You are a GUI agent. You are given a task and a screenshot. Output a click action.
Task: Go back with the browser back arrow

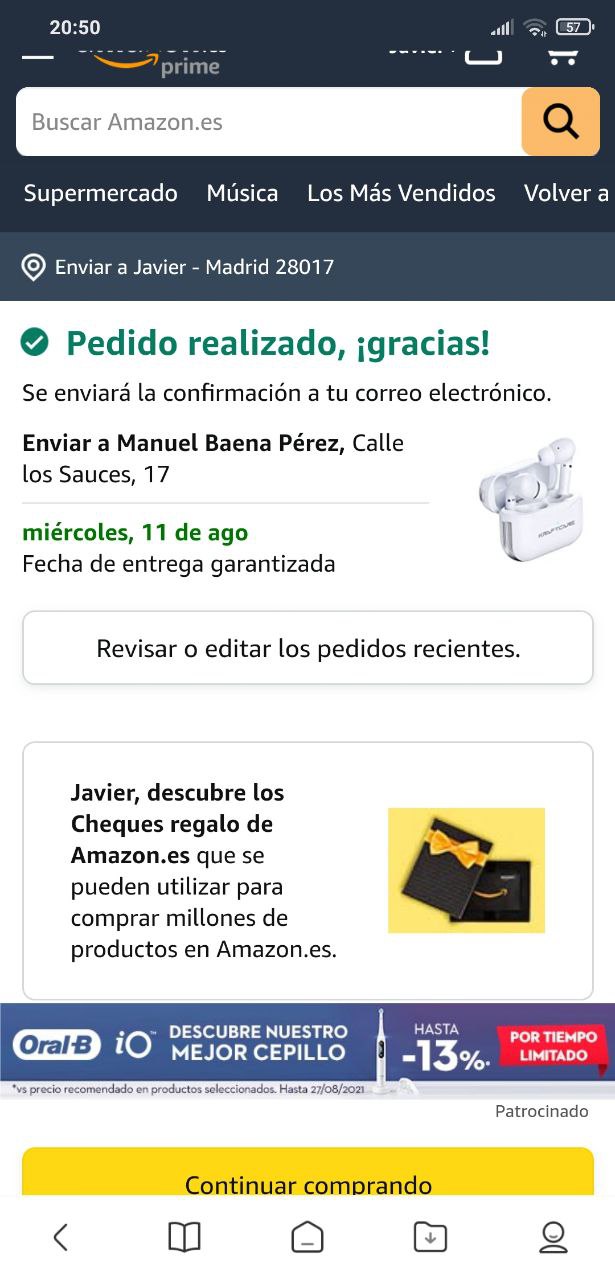(x=60, y=1237)
